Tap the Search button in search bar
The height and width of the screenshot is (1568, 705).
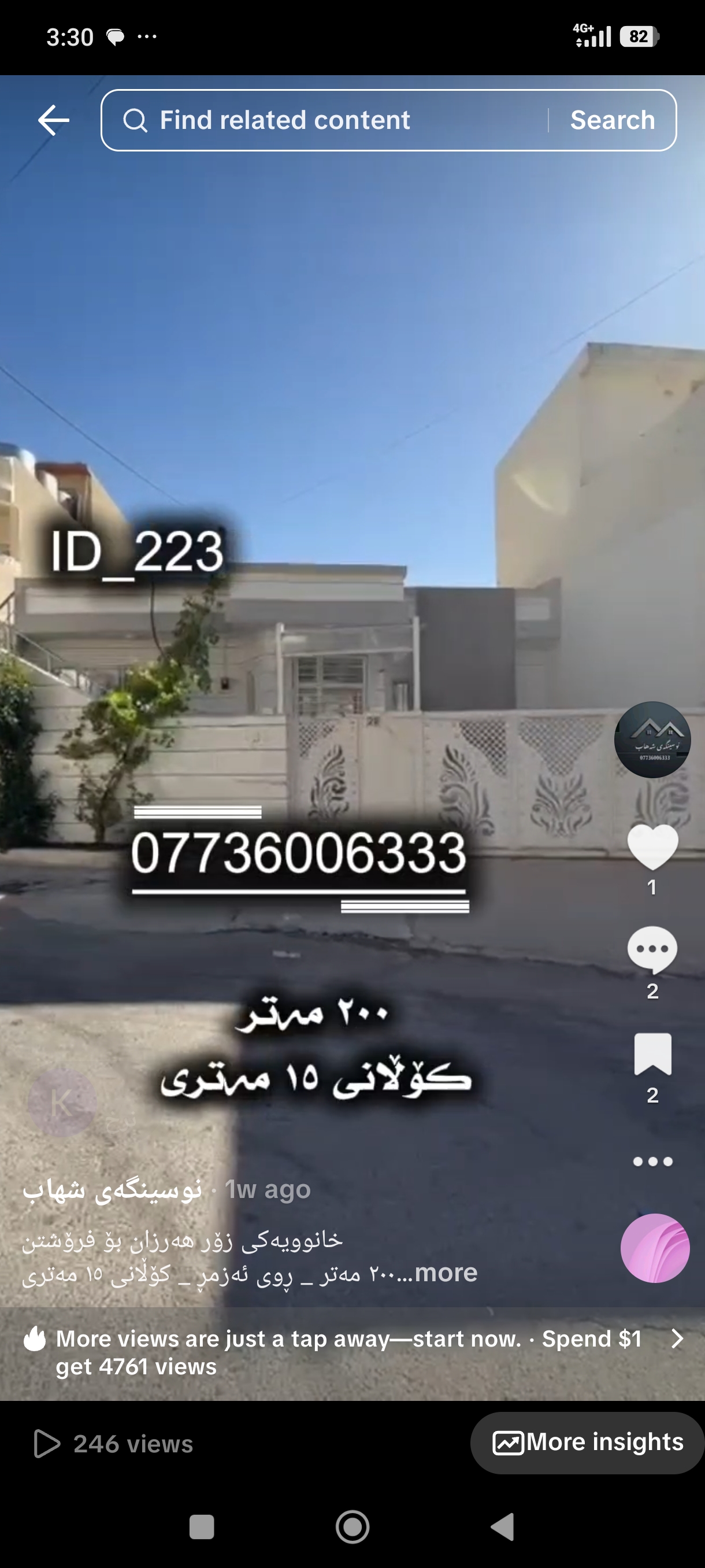[x=613, y=120]
